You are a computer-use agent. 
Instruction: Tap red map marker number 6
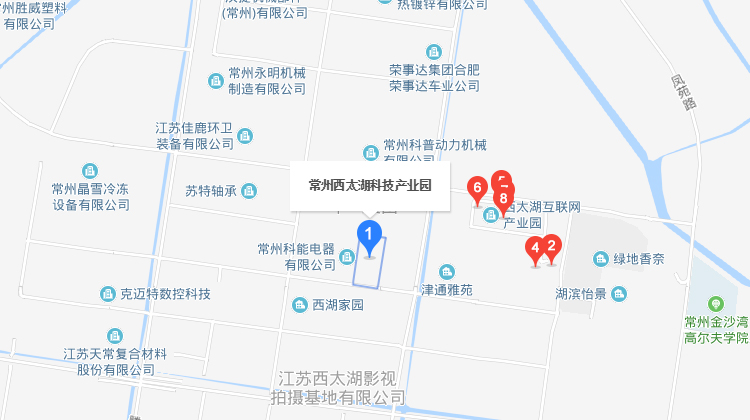click(x=478, y=188)
